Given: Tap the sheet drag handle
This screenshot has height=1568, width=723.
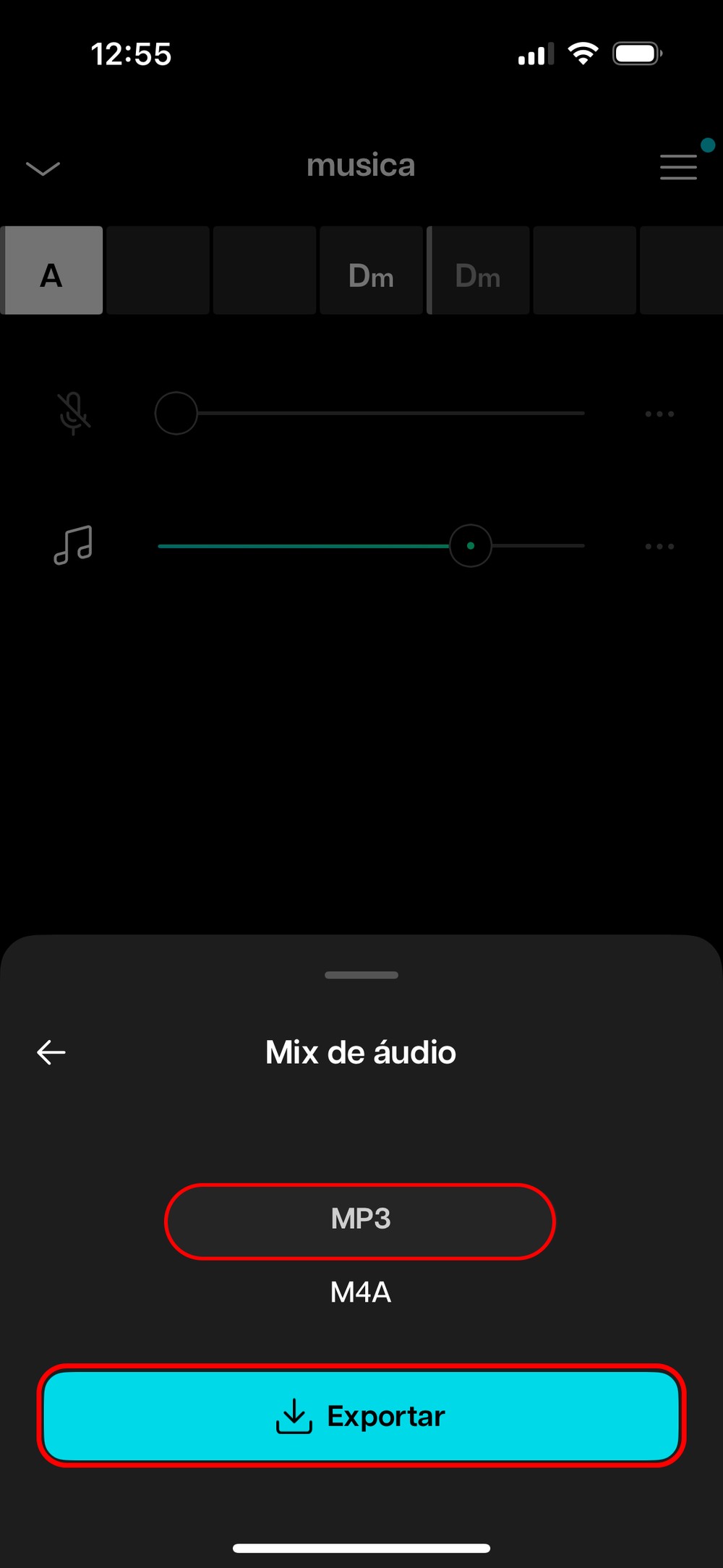Looking at the screenshot, I should pos(361,975).
